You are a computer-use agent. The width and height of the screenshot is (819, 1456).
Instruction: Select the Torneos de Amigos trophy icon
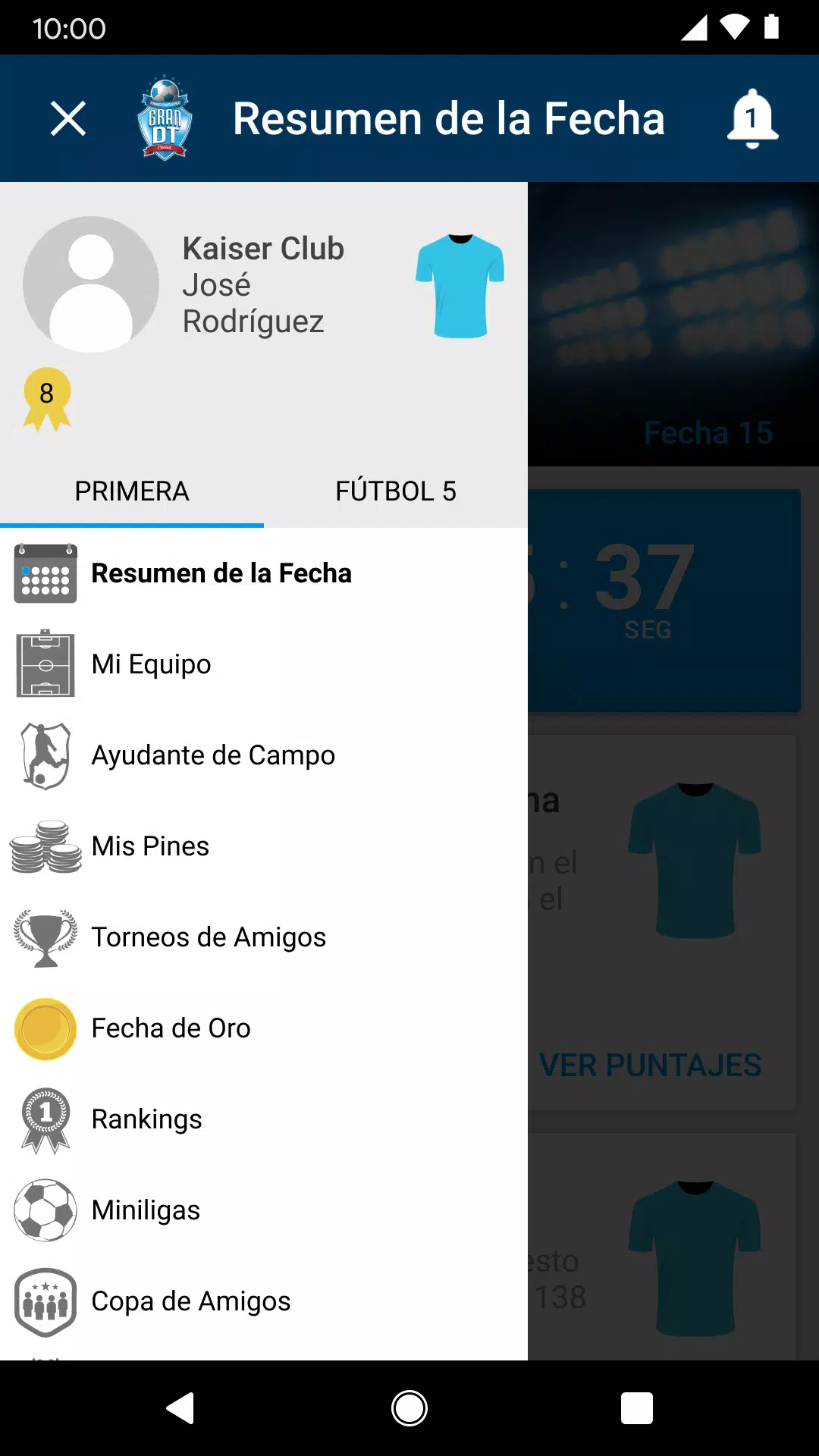pyautogui.click(x=45, y=937)
